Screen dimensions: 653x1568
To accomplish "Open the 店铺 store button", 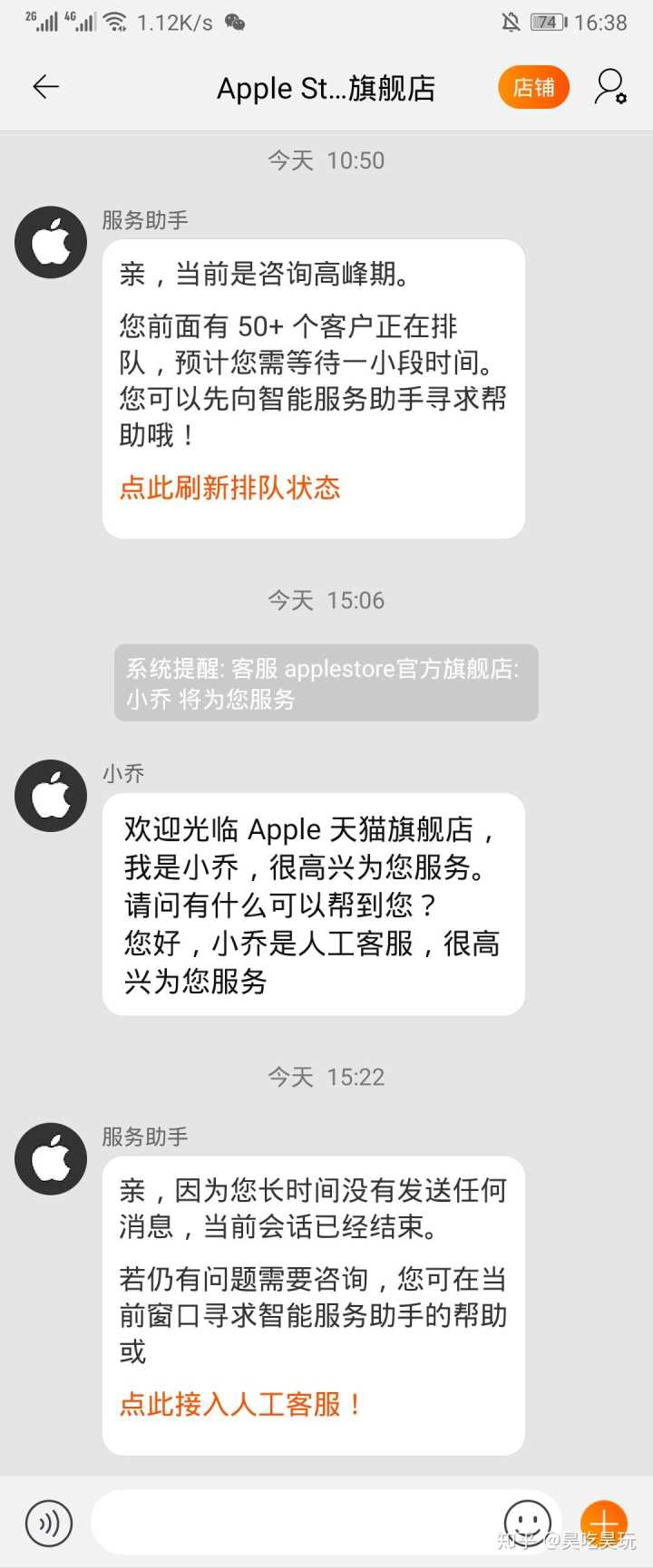I will tap(533, 87).
